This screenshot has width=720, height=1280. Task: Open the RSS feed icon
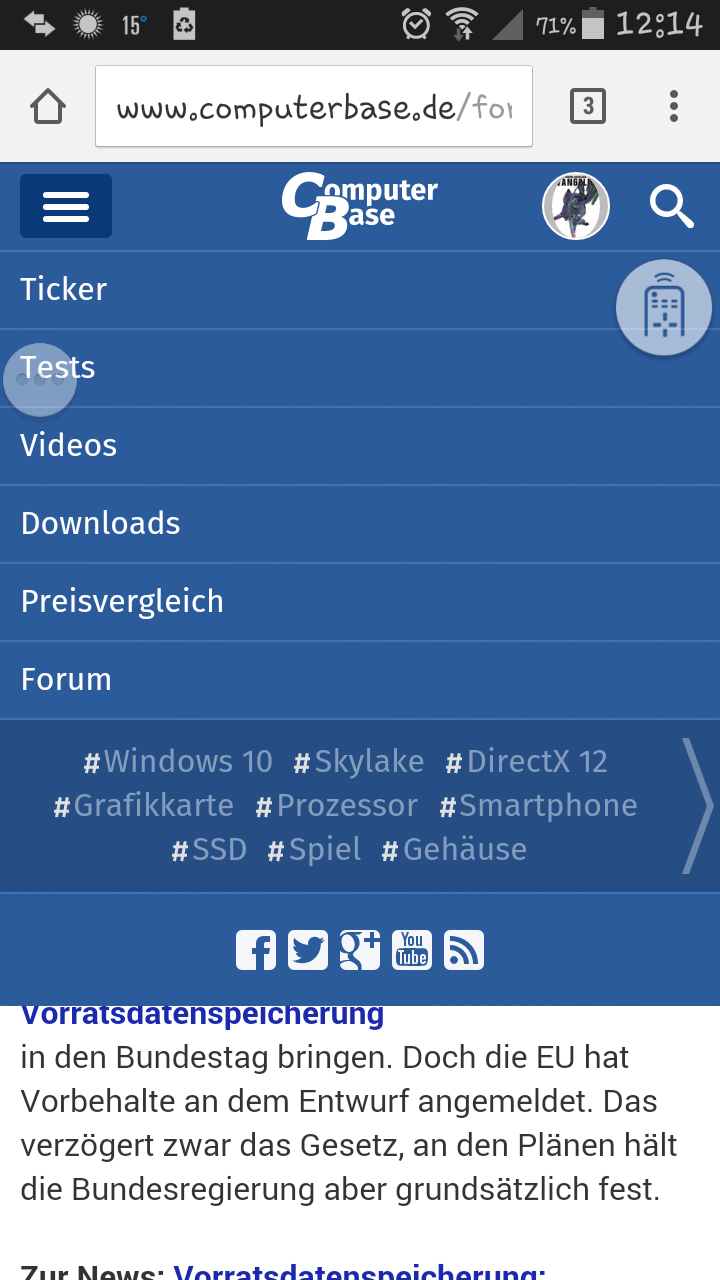(464, 950)
